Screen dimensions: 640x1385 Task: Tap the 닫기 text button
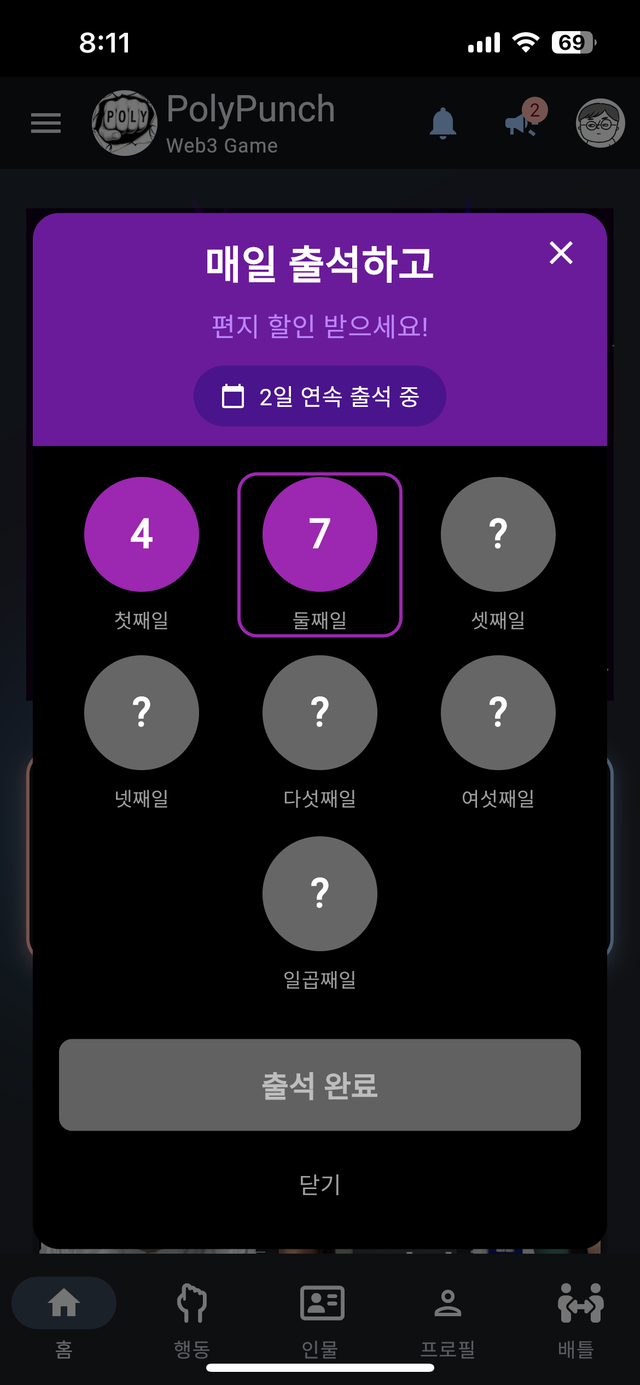(x=320, y=1185)
